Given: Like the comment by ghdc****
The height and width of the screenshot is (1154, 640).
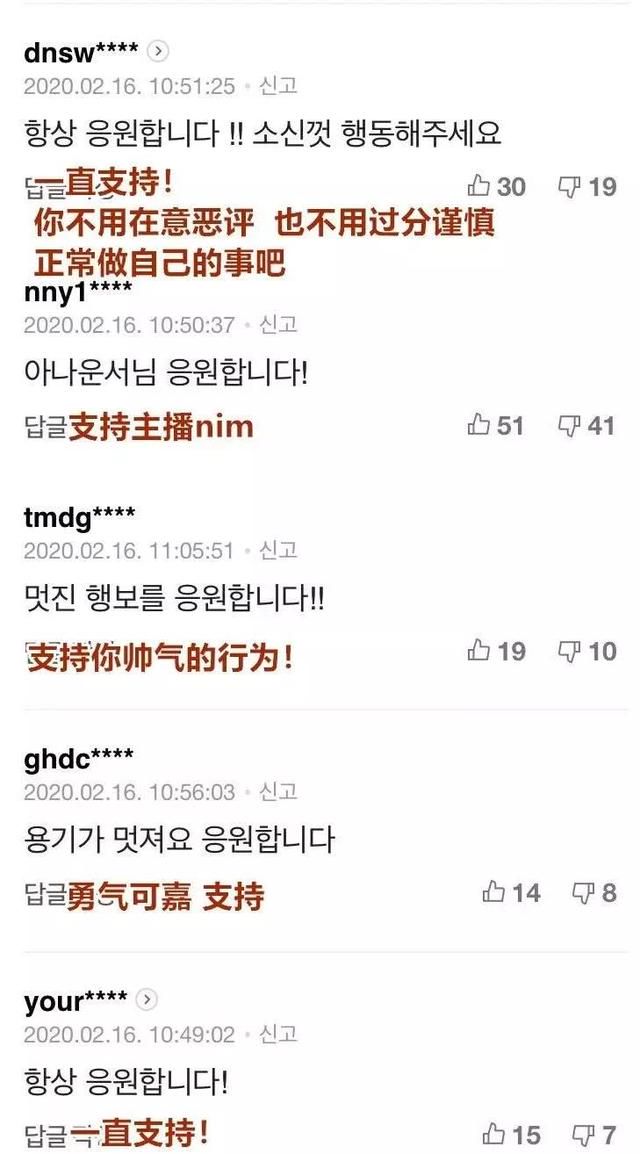Looking at the screenshot, I should (x=512, y=893).
